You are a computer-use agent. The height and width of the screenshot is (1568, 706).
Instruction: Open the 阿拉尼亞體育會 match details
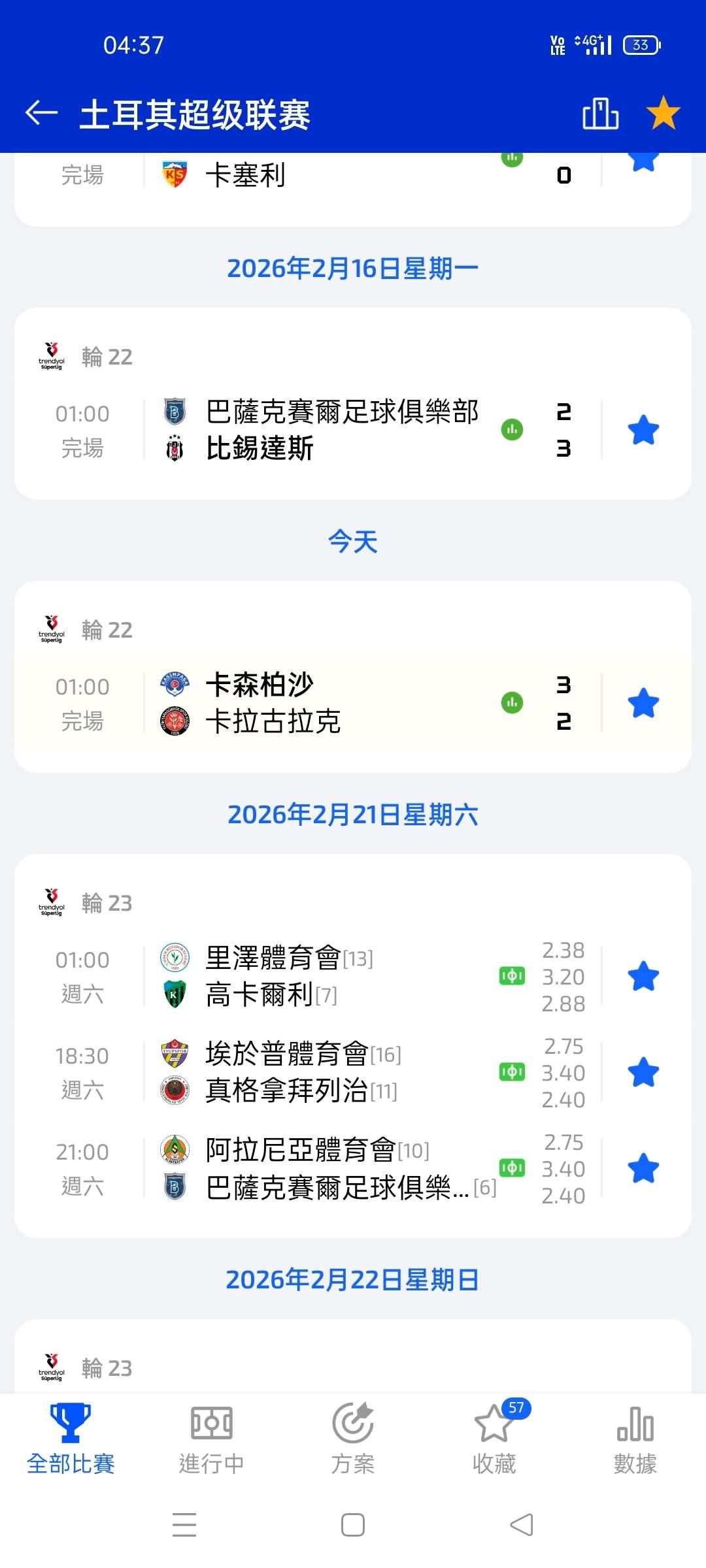tap(327, 1168)
